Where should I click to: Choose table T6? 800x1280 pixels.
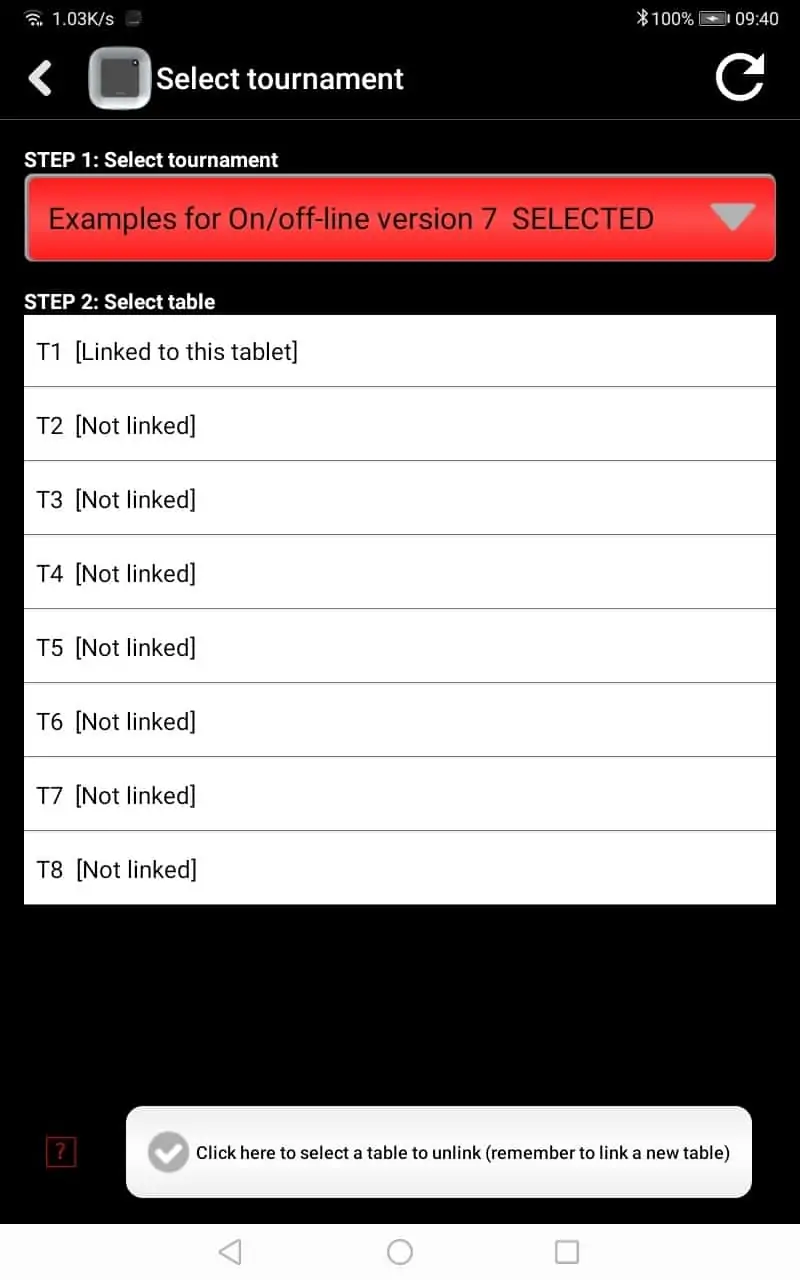pos(400,721)
